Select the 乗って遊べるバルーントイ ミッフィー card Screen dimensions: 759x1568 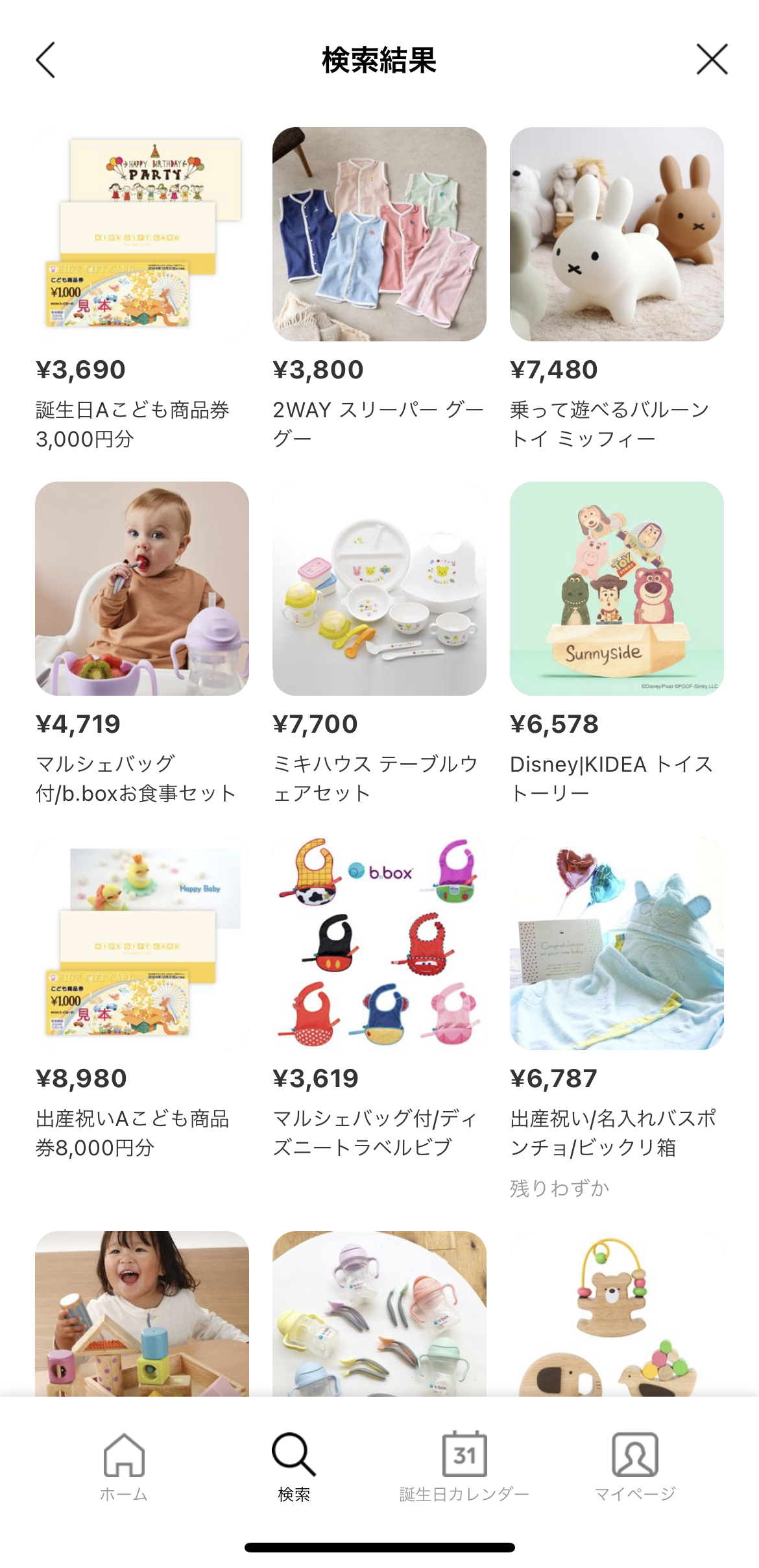[x=616, y=234]
